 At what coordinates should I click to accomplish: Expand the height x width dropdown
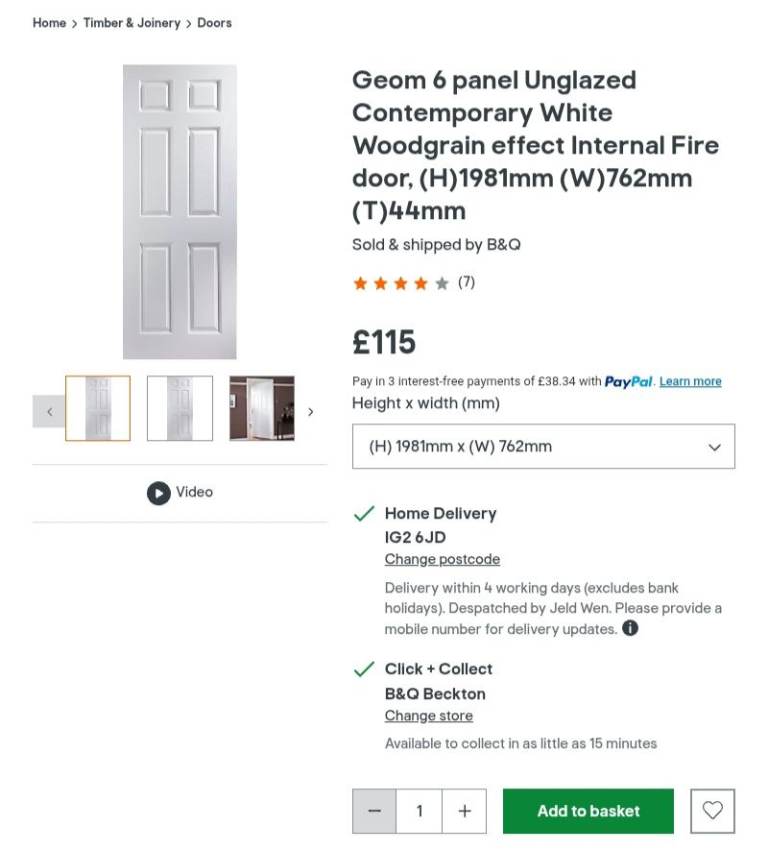543,446
